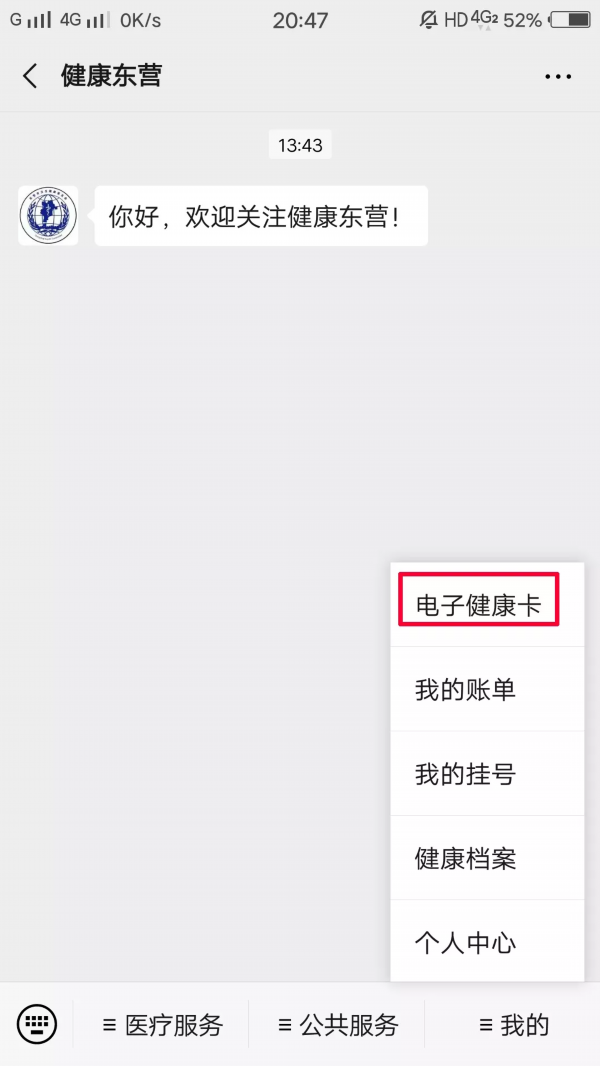Image resolution: width=600 pixels, height=1066 pixels.
Task: Open 健康东营 account avatar
Action: (48, 215)
